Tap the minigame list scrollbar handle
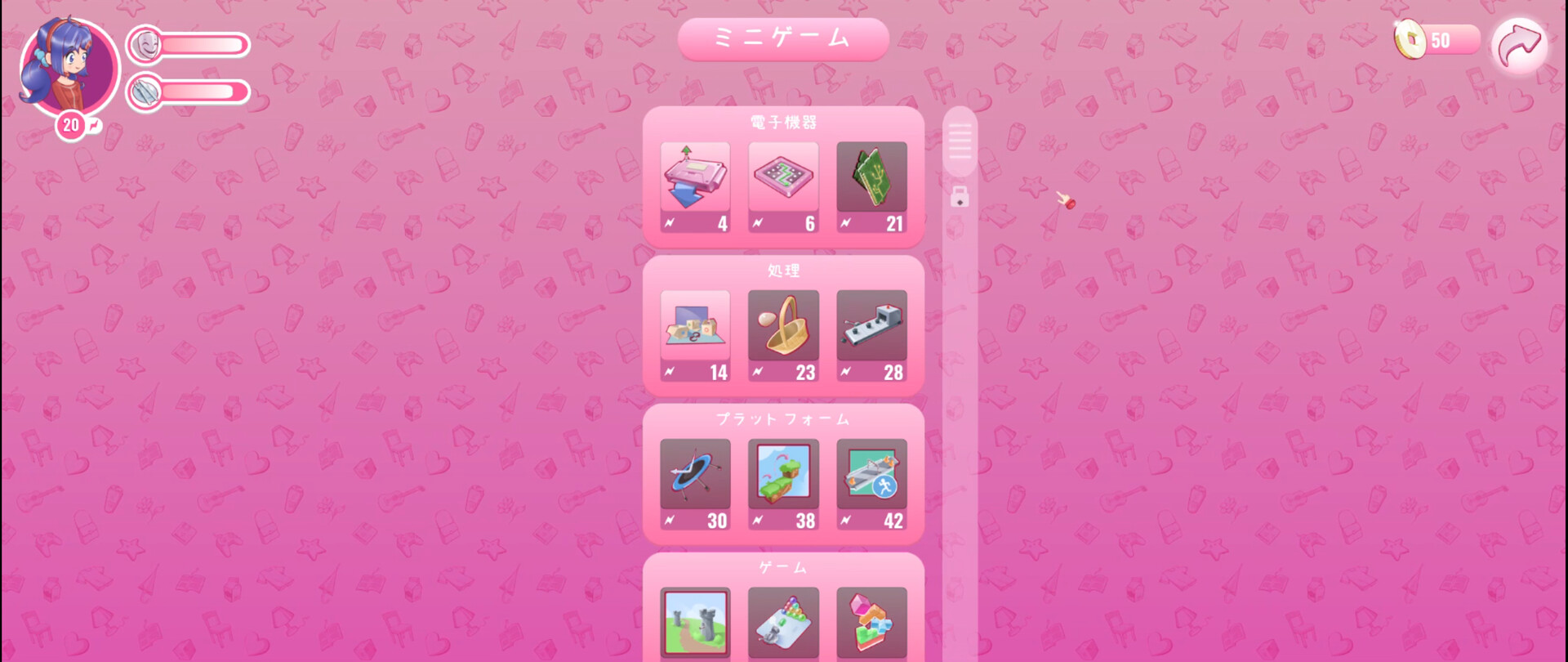1568x662 pixels. (x=960, y=141)
